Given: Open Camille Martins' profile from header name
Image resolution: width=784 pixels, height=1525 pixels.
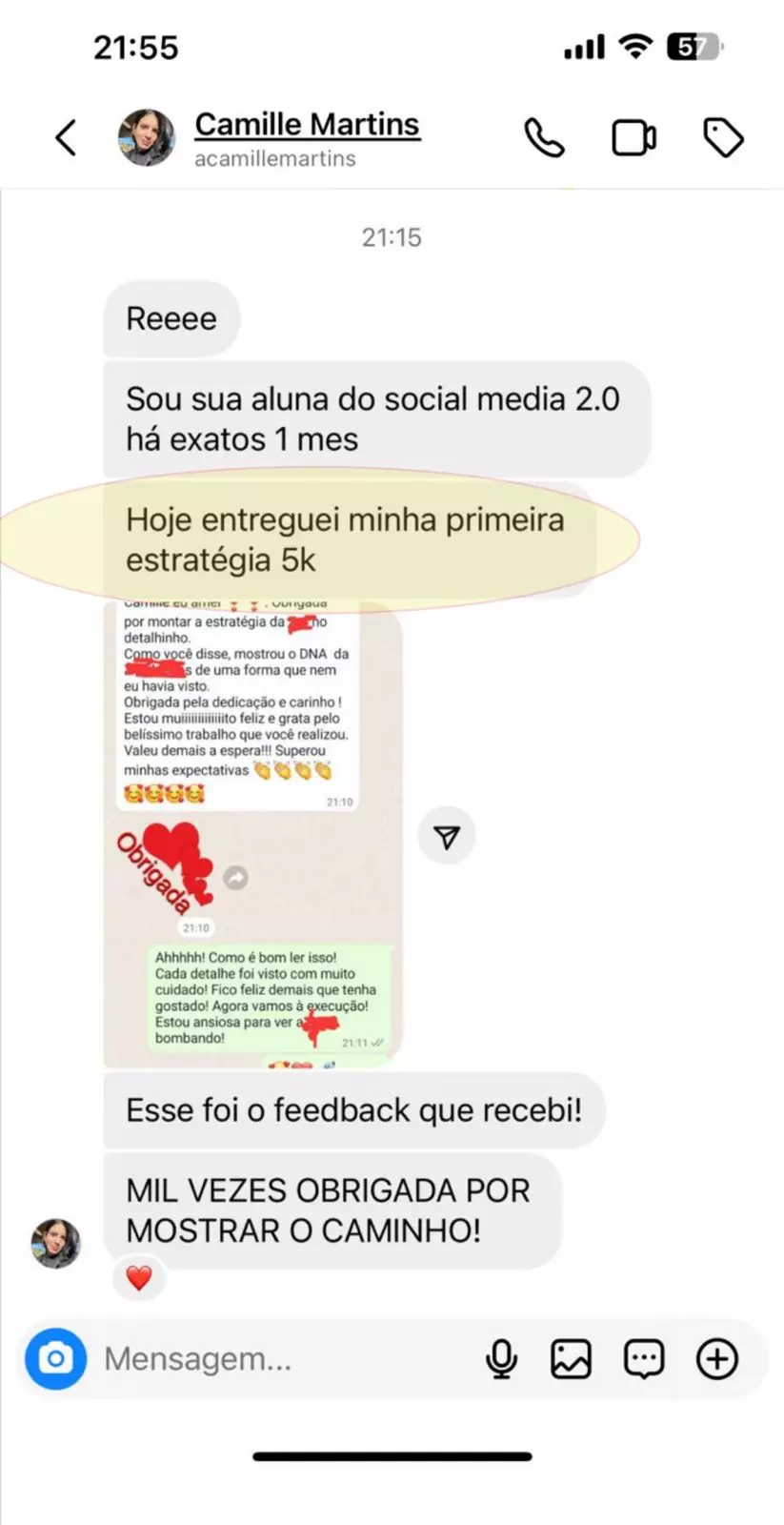Looking at the screenshot, I should pos(307,125).
